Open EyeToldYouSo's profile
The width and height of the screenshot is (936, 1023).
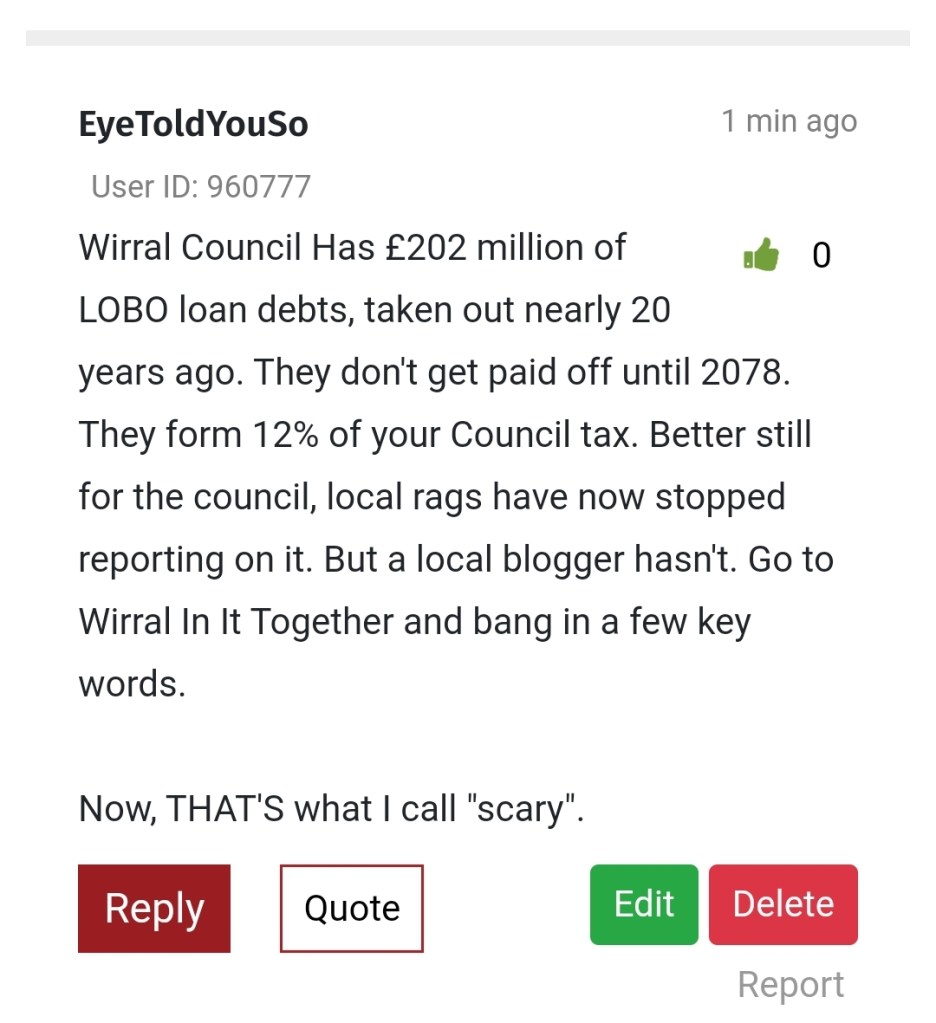(x=193, y=124)
